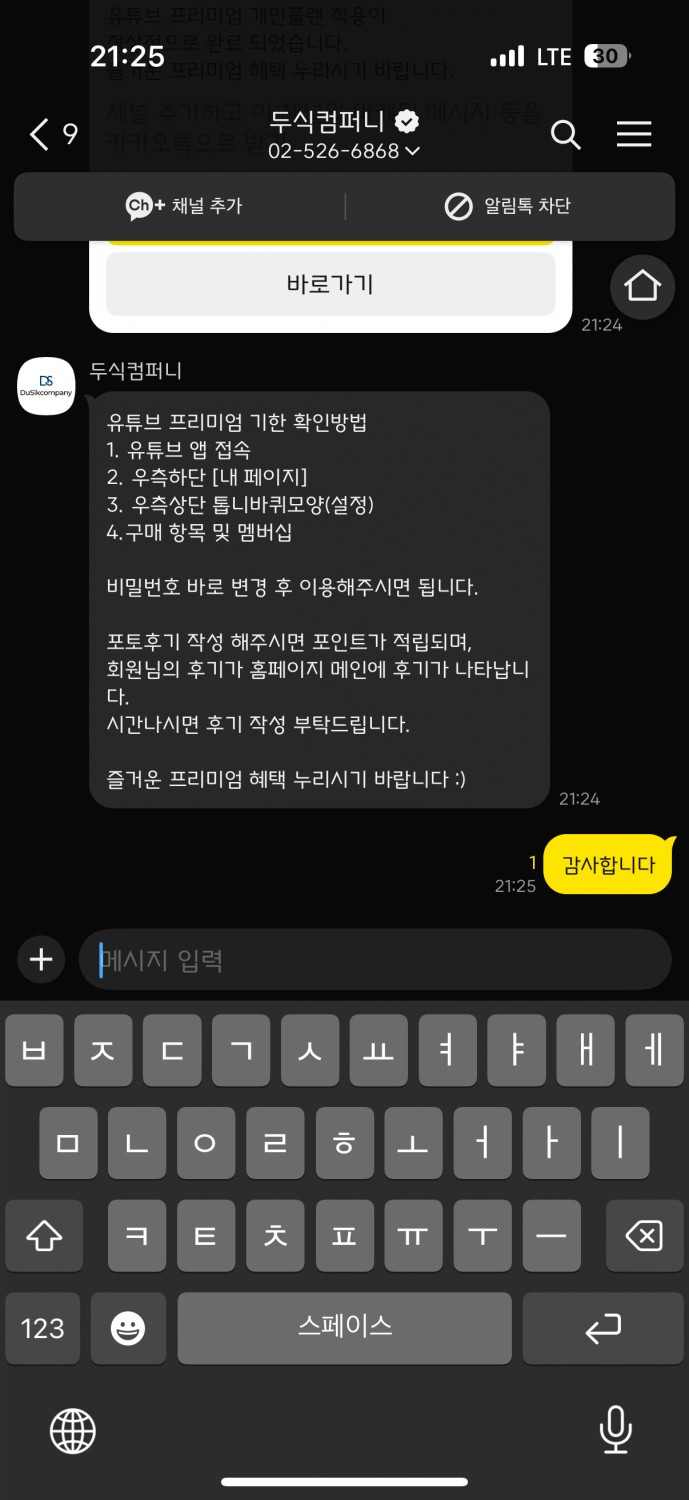Open the plus attachment menu
This screenshot has height=1500, width=689.
click(41, 960)
